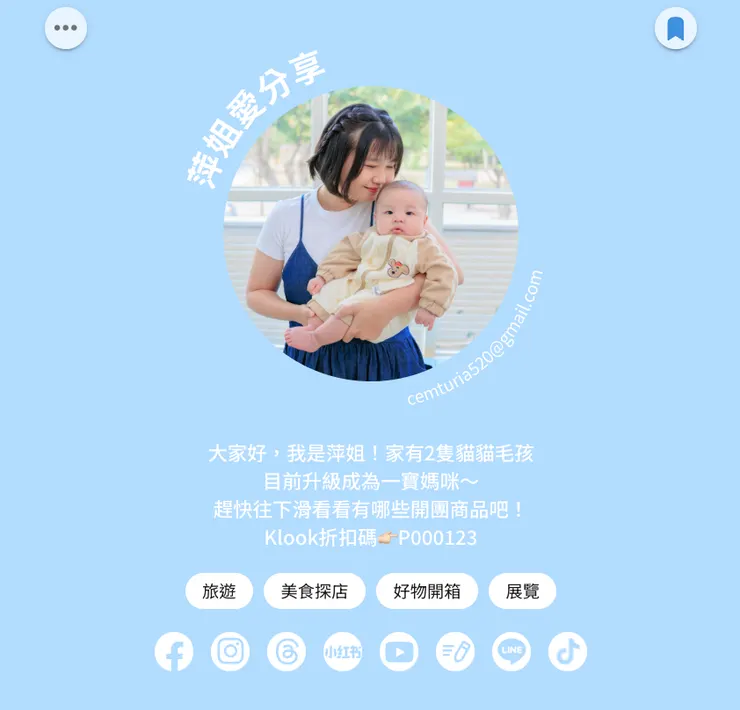Visit the Instagram profile
Viewport: 740px width, 710px height.
pos(230,652)
